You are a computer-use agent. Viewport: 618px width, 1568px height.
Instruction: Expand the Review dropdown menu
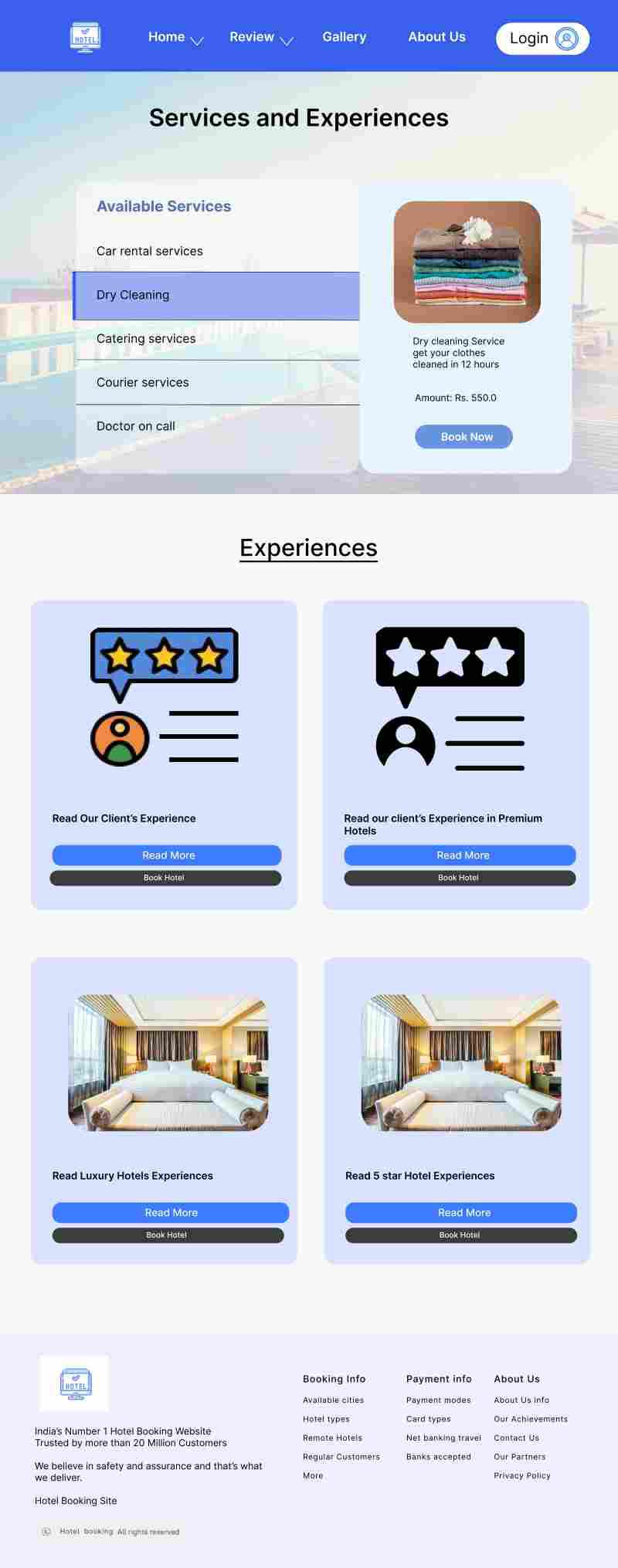point(261,38)
